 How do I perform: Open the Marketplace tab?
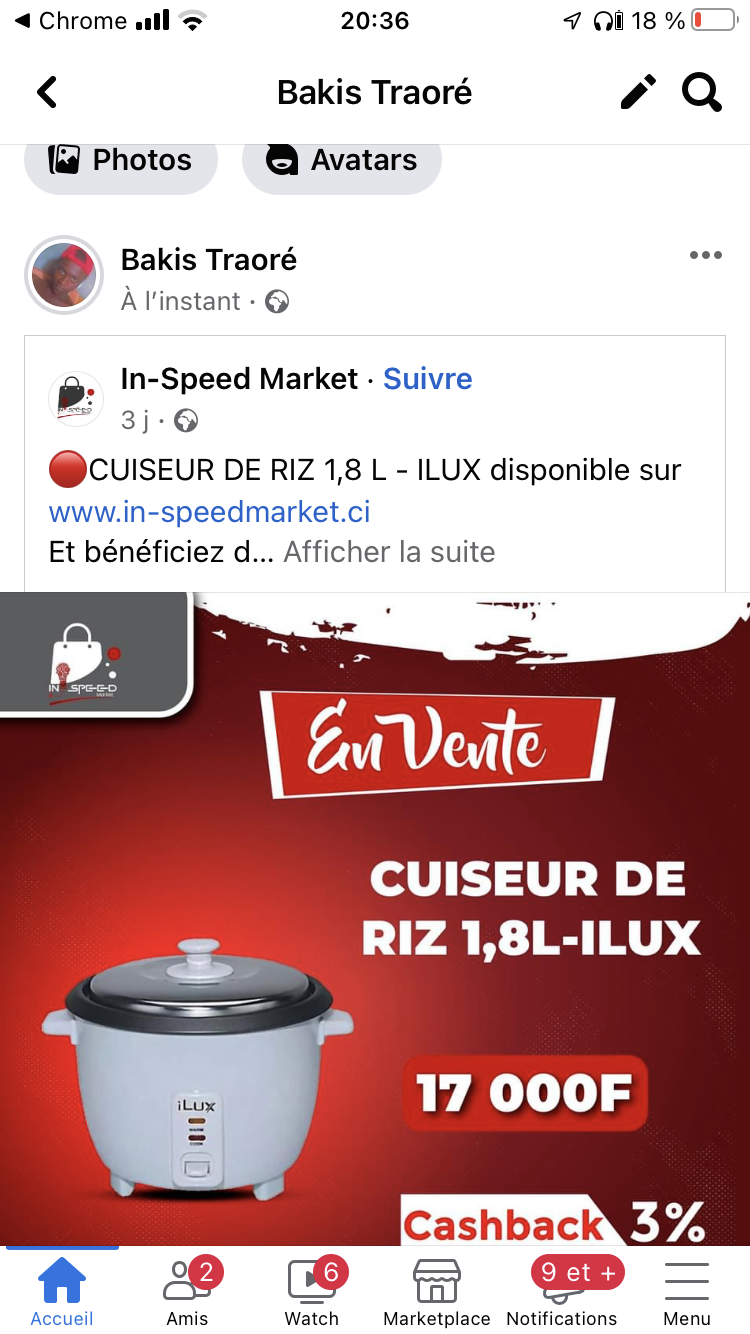pyautogui.click(x=437, y=1291)
